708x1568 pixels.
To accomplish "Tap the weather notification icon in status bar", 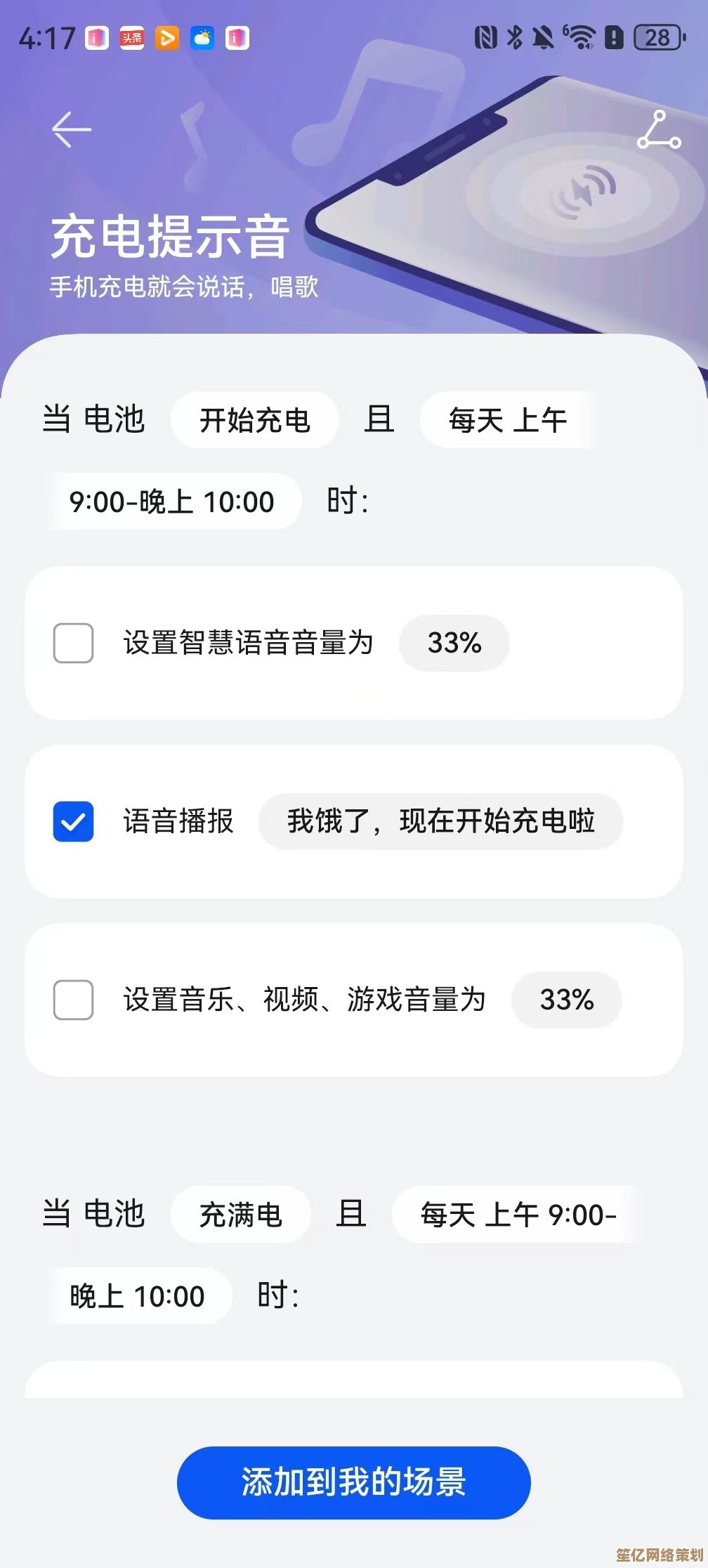I will [202, 38].
